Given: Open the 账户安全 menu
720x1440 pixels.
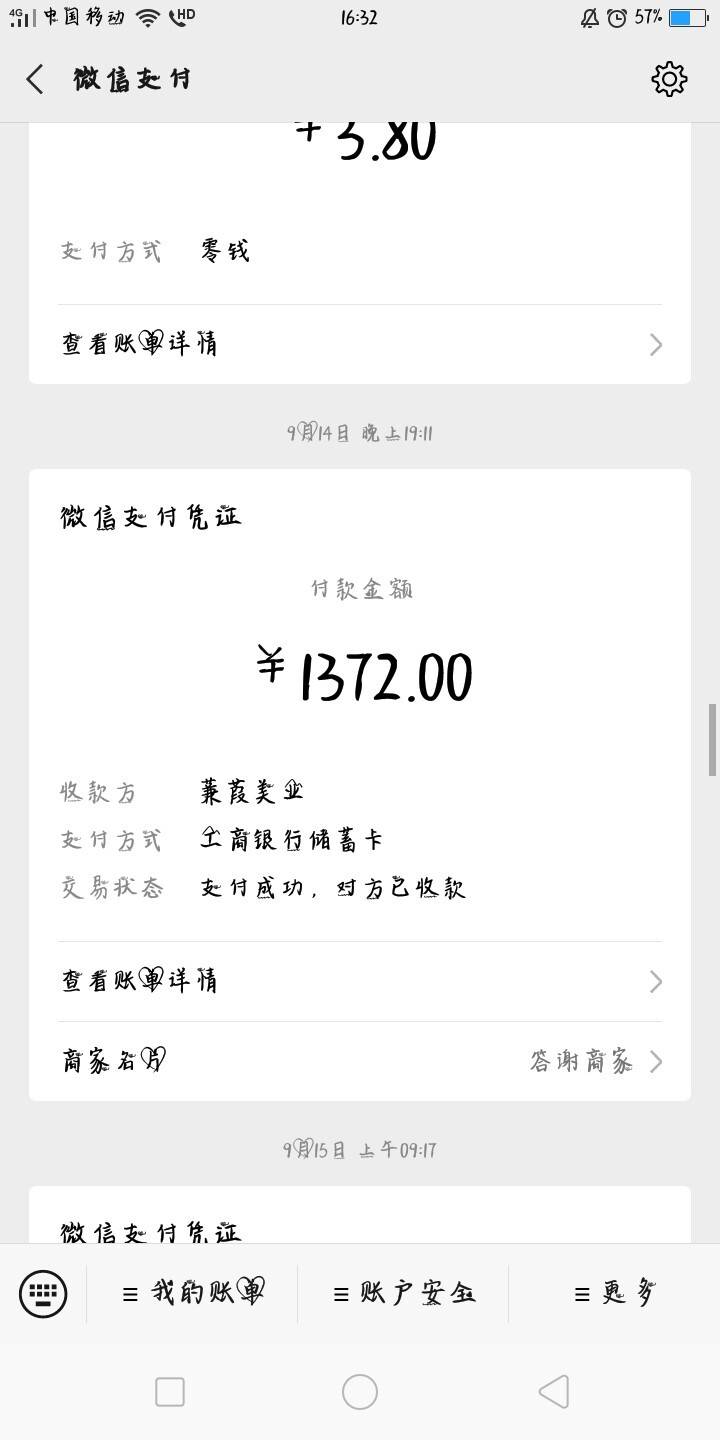Looking at the screenshot, I should 403,1294.
